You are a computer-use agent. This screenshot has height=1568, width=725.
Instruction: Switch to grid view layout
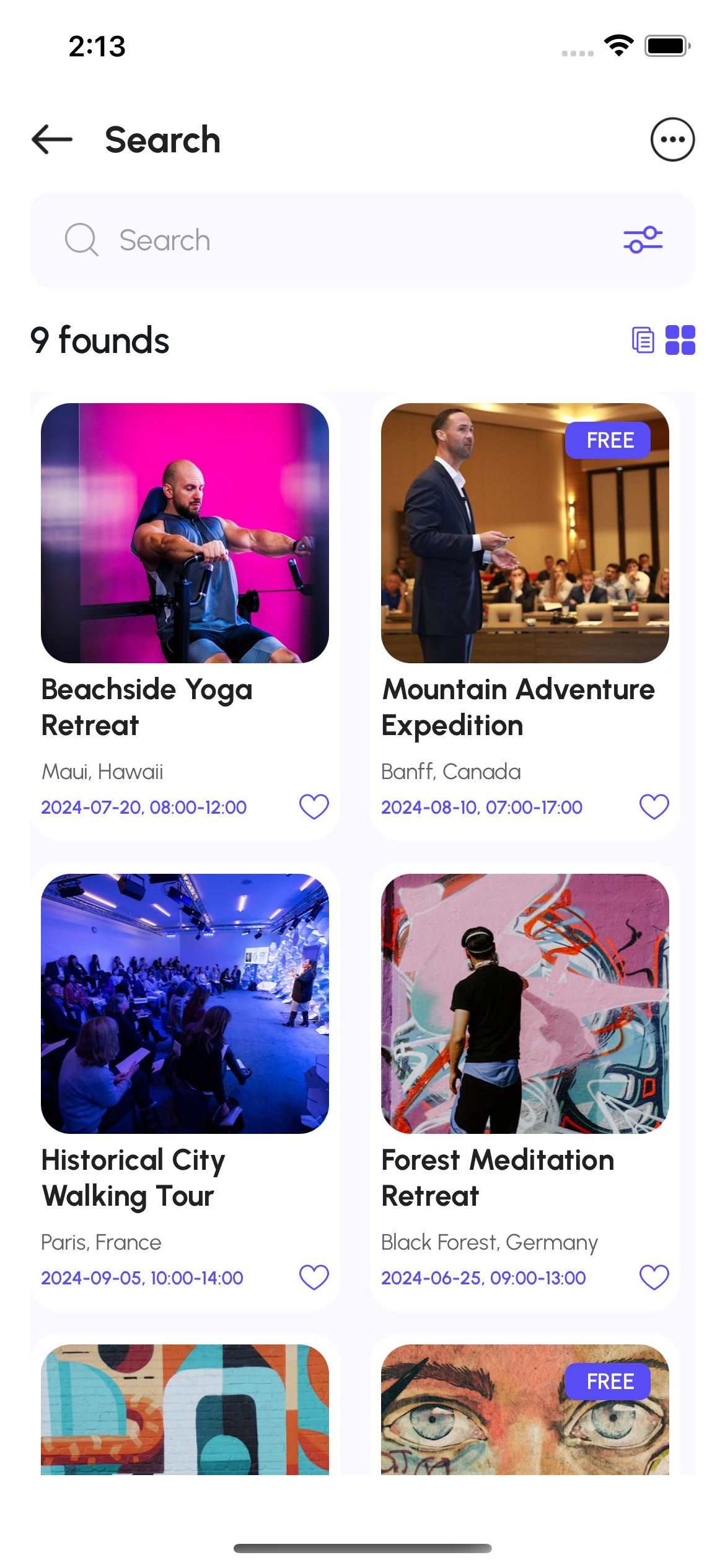tap(680, 341)
